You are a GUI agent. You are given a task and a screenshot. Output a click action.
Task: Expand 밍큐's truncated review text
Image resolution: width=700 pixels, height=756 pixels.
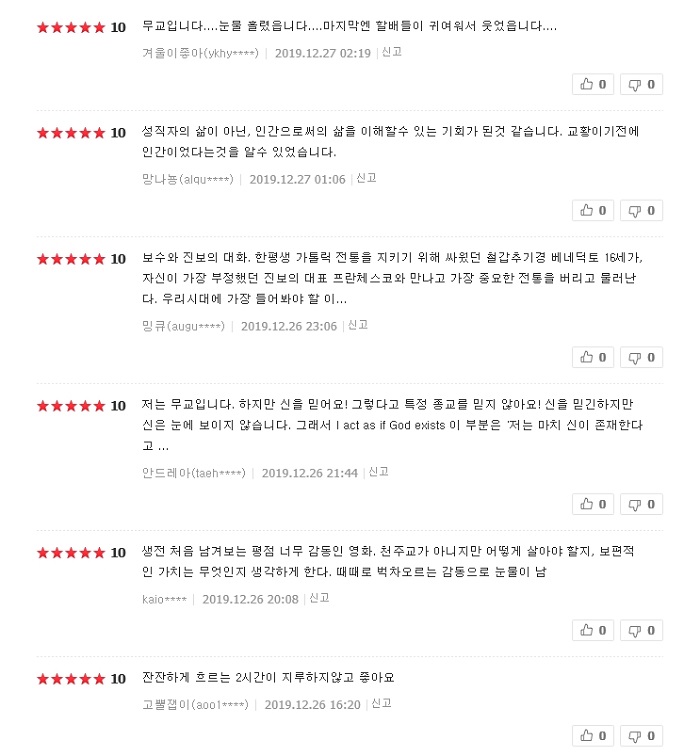341,298
